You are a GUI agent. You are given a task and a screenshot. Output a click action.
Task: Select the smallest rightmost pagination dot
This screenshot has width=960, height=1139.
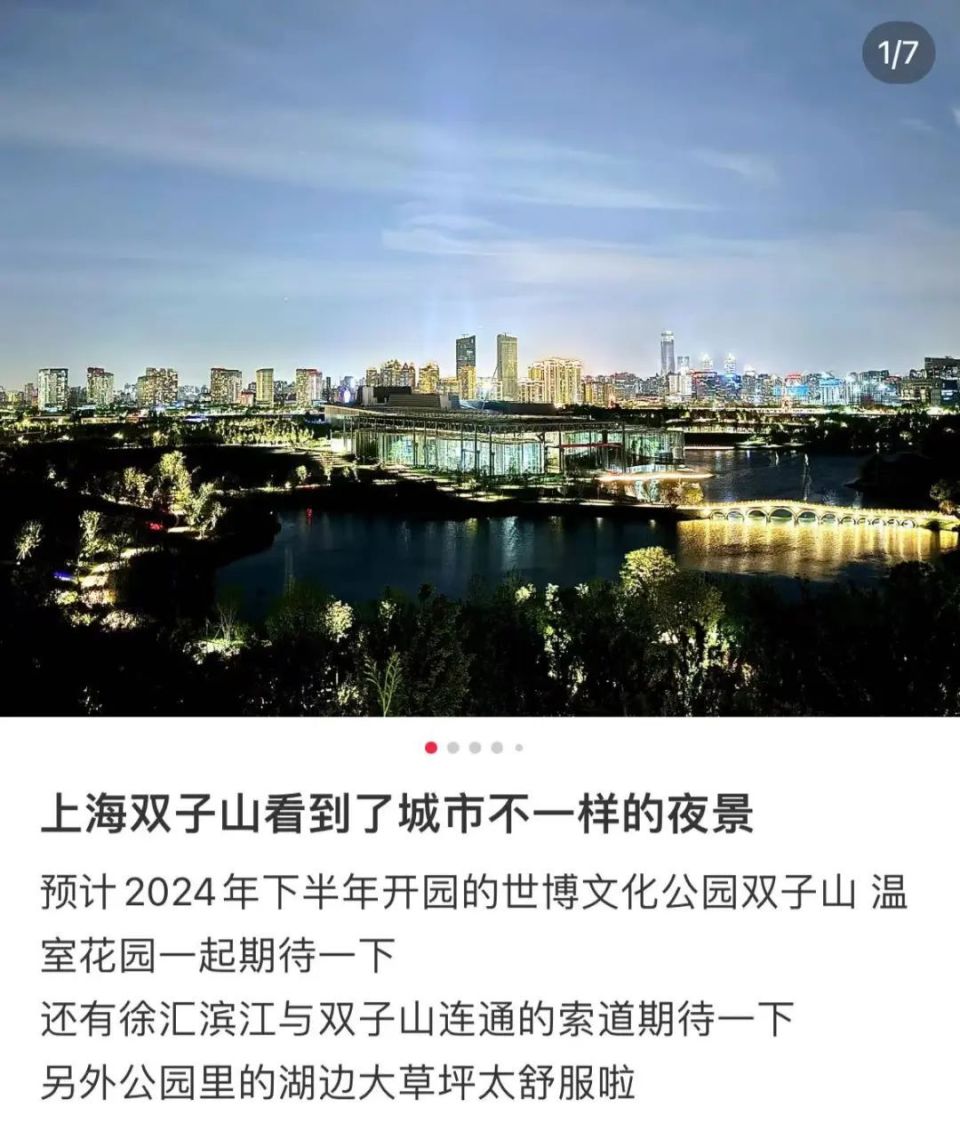[517, 745]
